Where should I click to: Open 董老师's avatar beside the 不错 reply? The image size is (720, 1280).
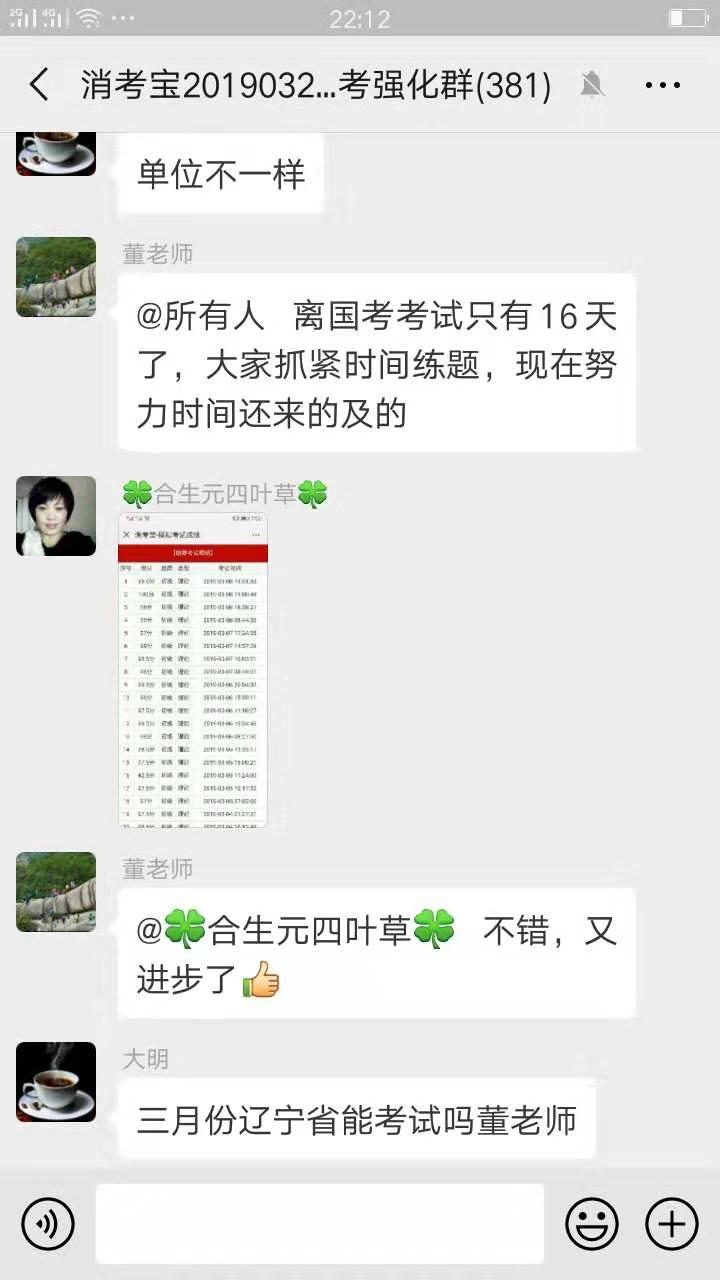click(56, 892)
